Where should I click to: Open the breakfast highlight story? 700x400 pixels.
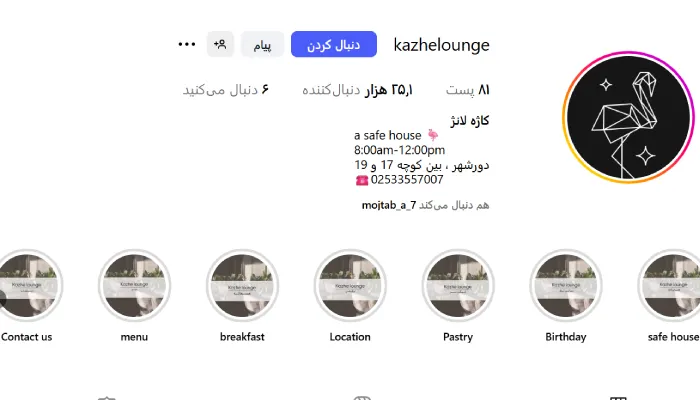[242, 285]
